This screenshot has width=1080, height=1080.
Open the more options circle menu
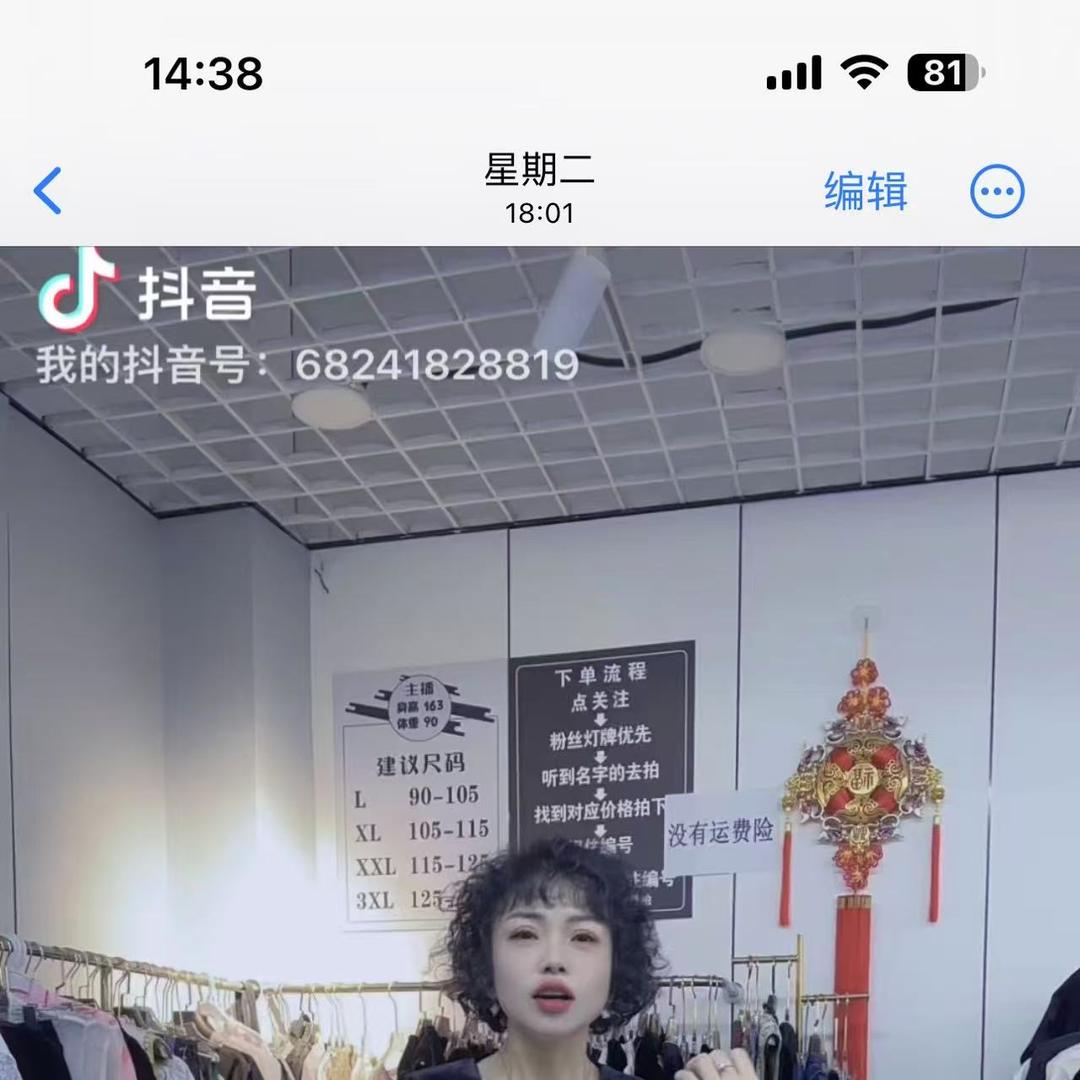pos(997,190)
